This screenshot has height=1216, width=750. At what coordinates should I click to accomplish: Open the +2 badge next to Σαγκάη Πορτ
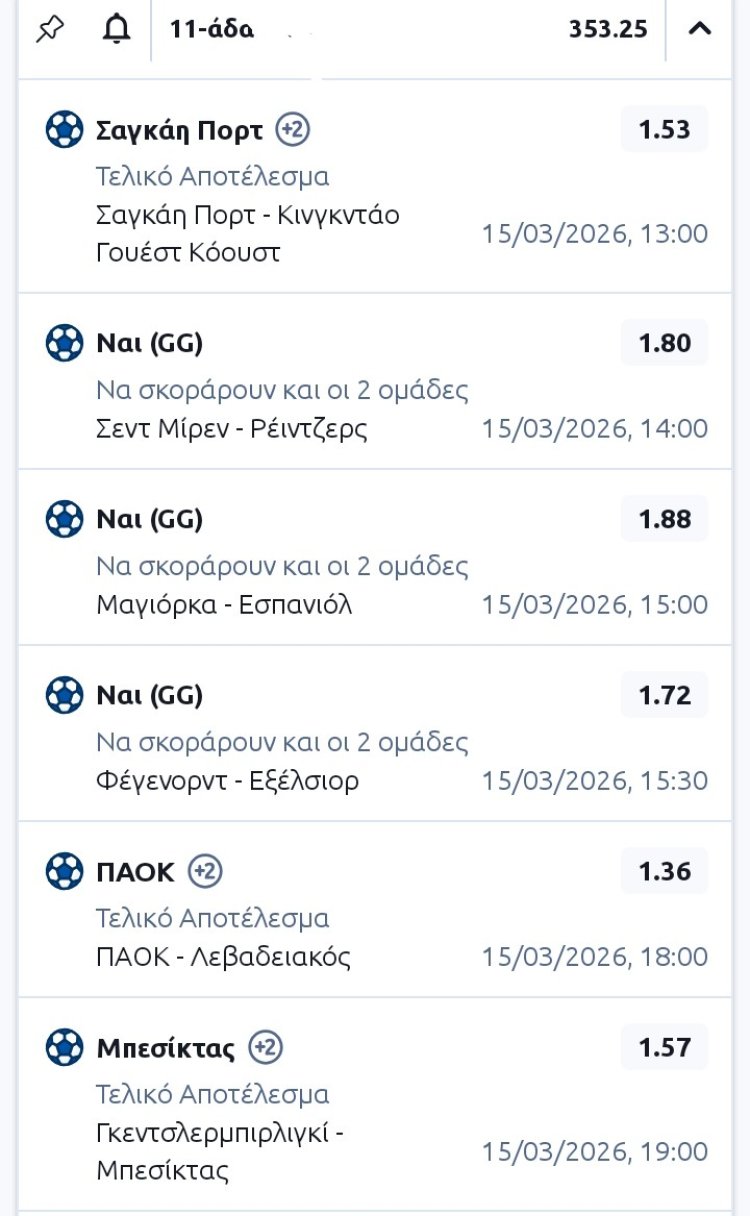click(x=294, y=129)
